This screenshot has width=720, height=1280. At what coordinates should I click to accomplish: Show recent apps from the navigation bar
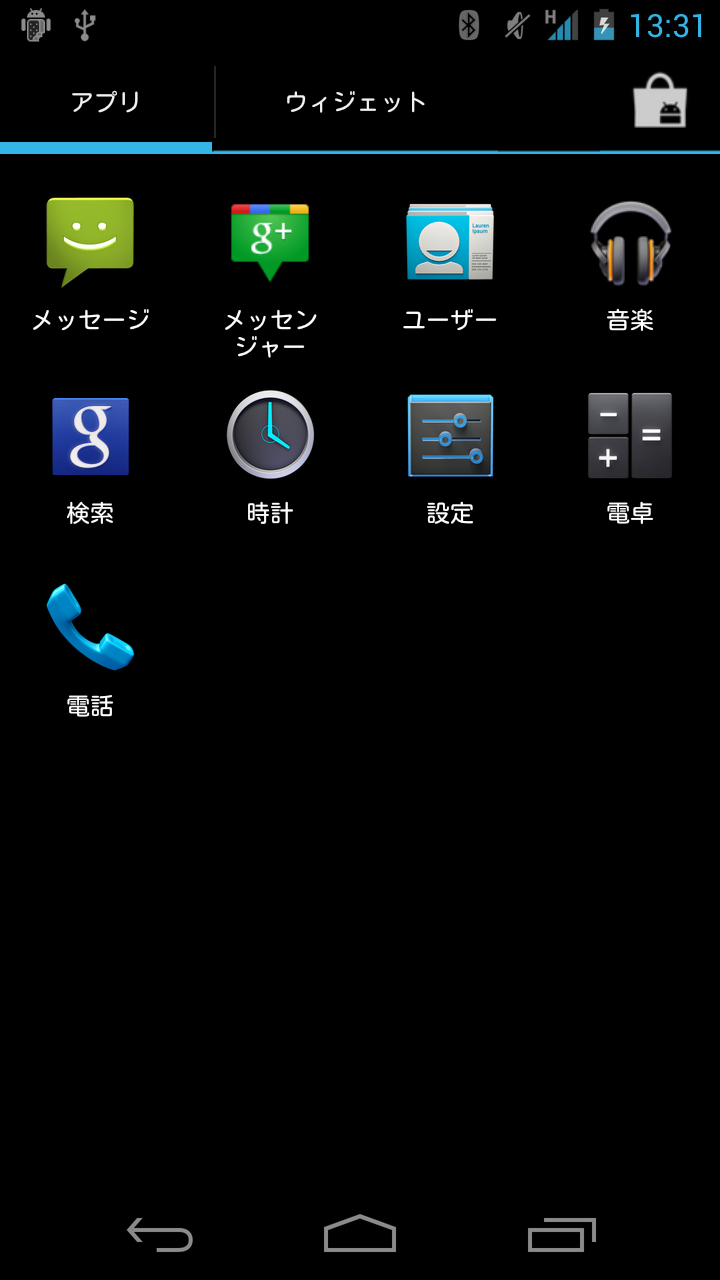coord(561,1234)
